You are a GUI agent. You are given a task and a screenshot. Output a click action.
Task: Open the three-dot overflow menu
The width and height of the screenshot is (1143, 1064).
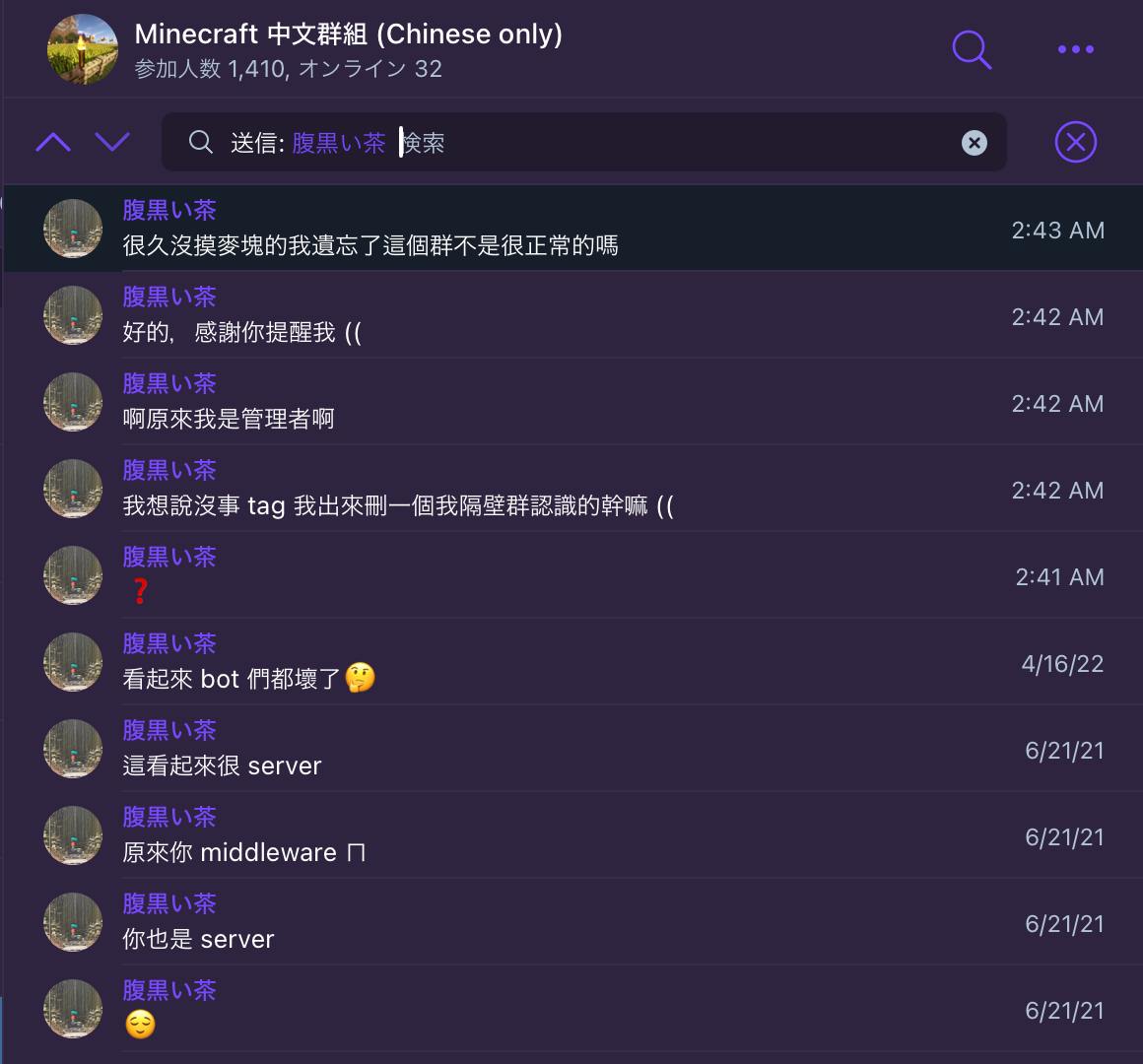click(x=1075, y=48)
